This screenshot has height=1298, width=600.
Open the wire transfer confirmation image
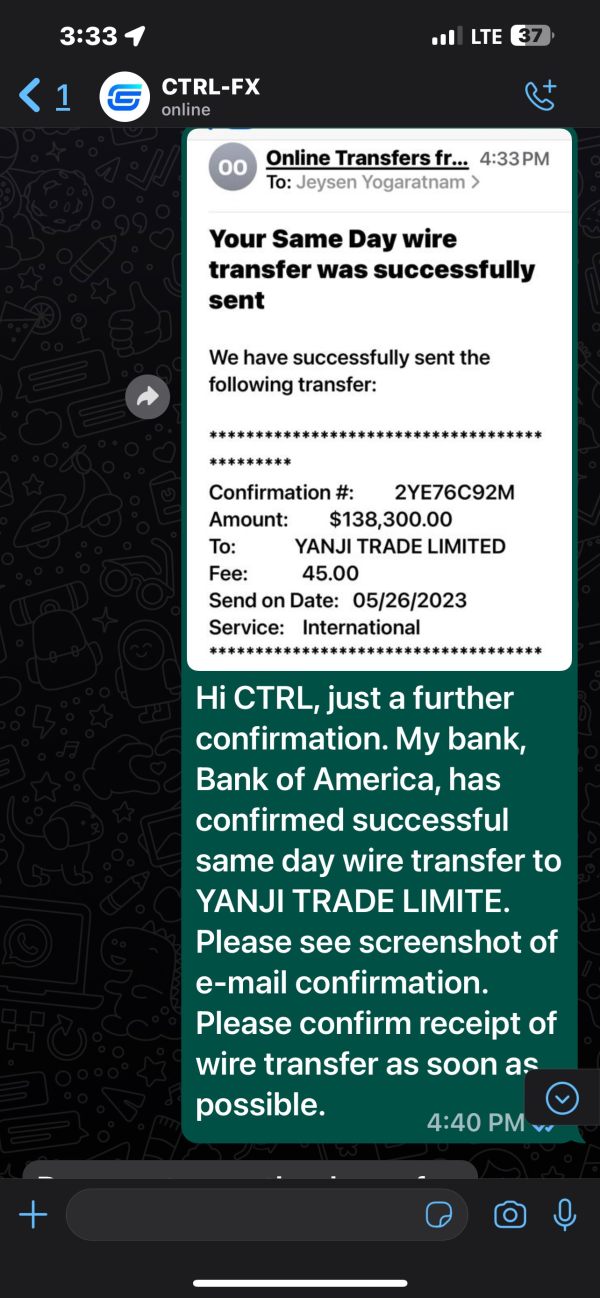379,400
